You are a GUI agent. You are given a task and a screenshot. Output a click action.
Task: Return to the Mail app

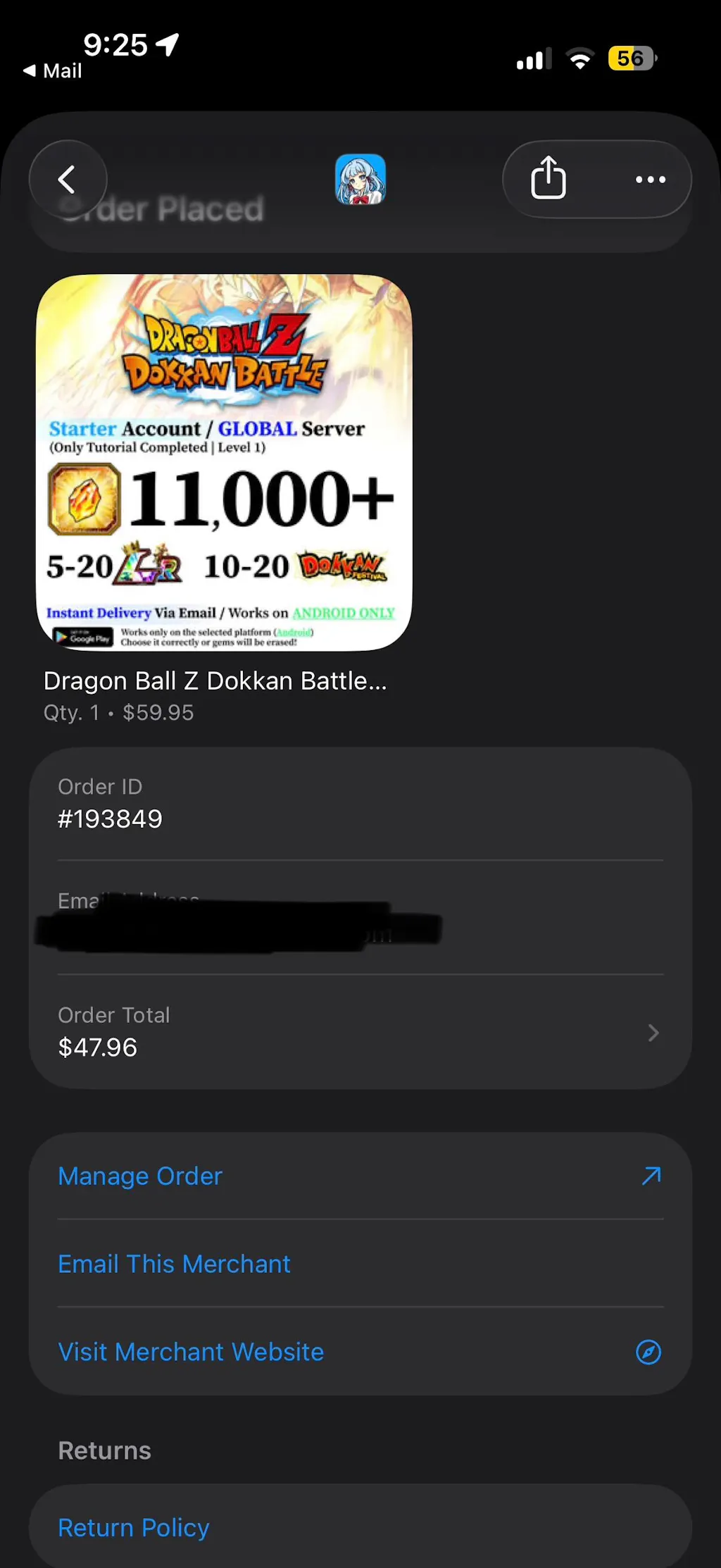[x=53, y=71]
